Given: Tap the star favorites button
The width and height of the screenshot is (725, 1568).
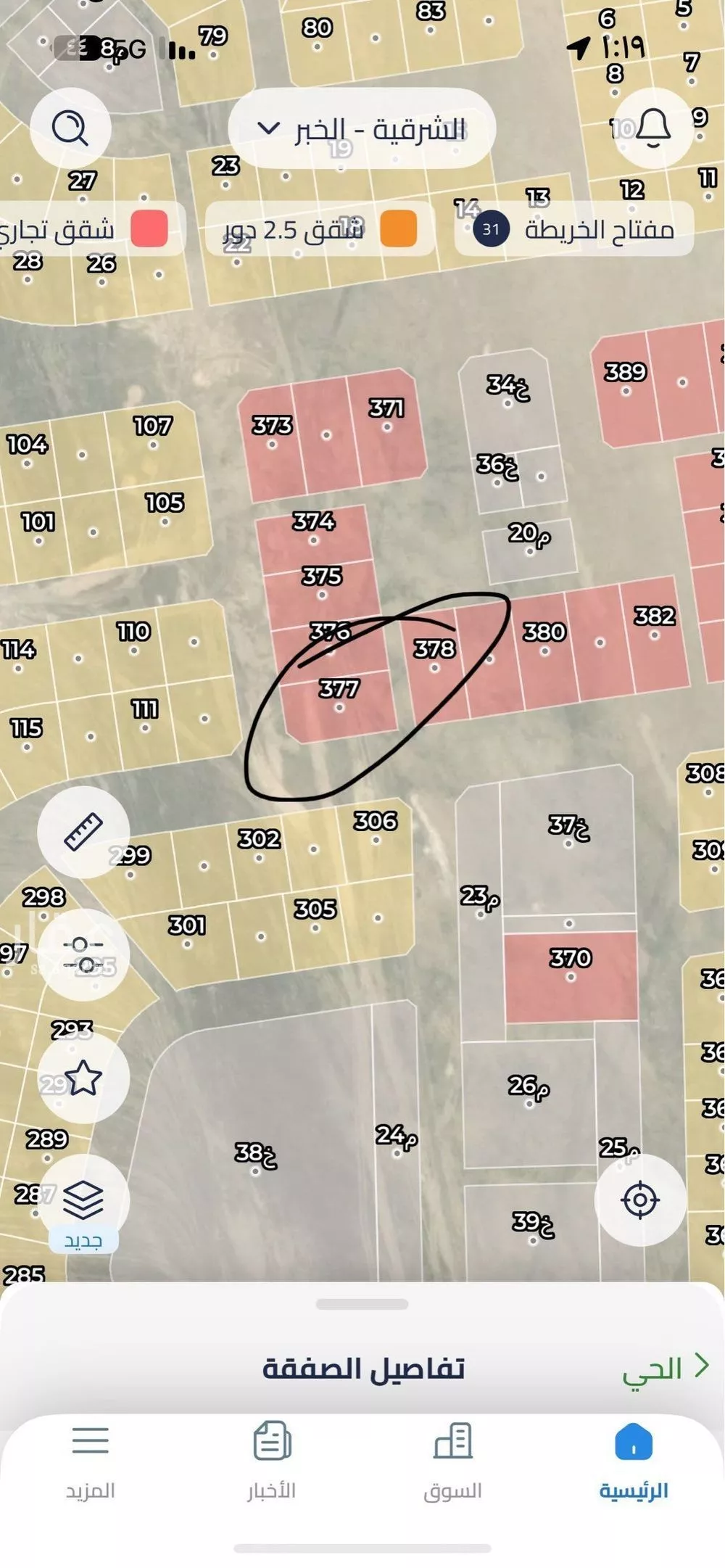Looking at the screenshot, I should (x=83, y=1077).
